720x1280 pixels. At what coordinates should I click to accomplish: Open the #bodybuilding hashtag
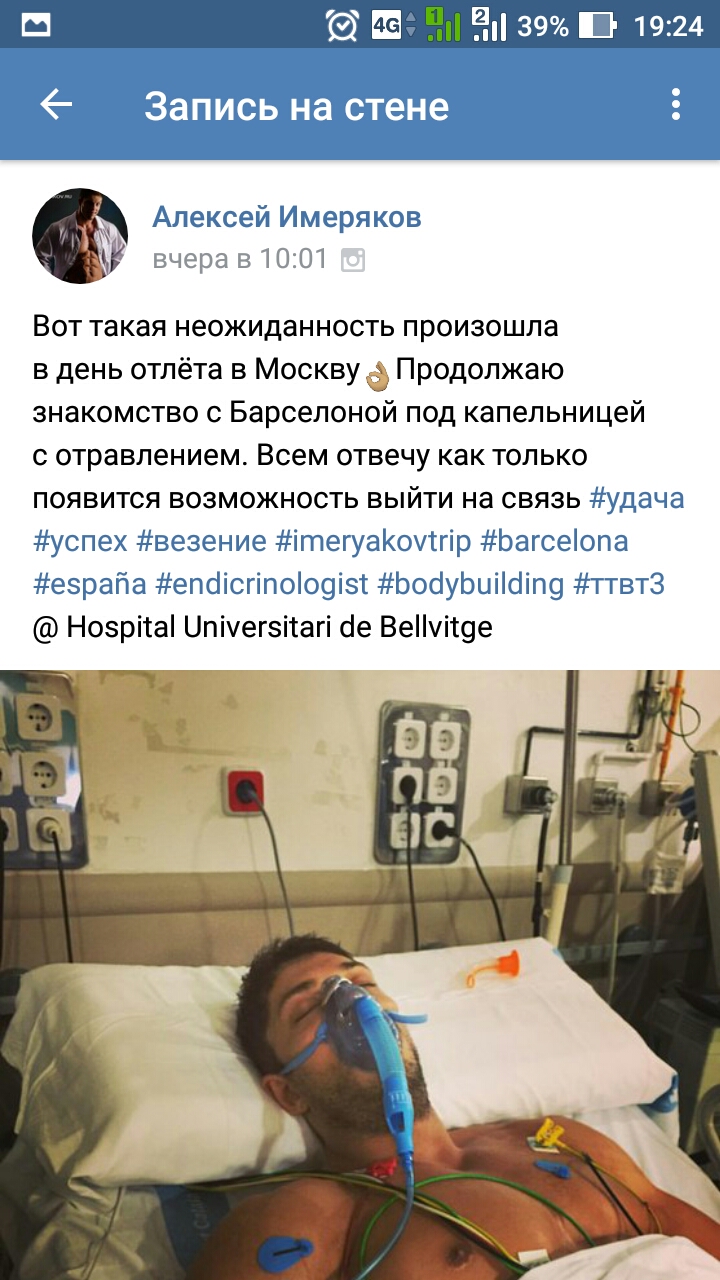471,584
